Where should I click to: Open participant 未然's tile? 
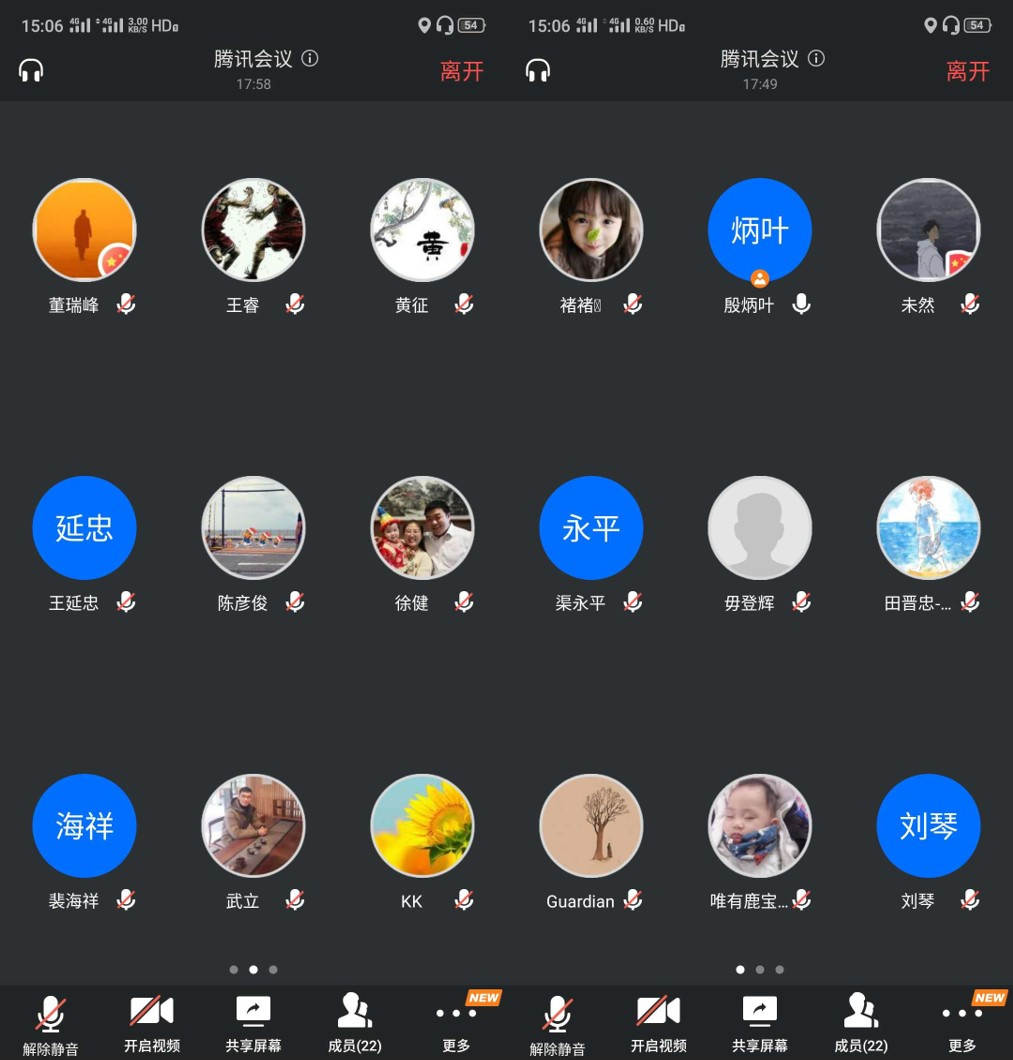point(928,231)
